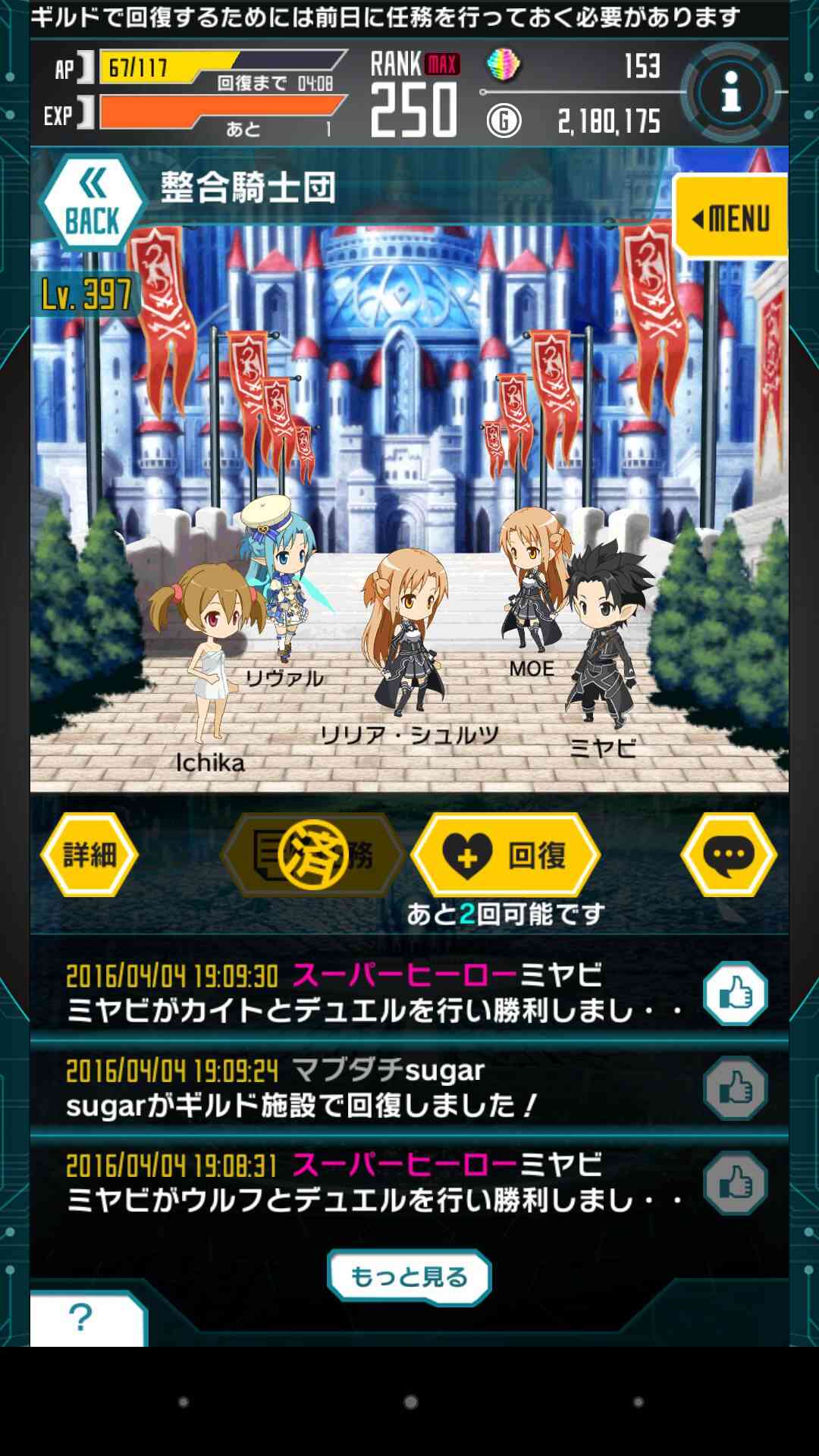The height and width of the screenshot is (1456, 819).
Task: Like the sugar recovery log entry
Action: click(735, 1088)
